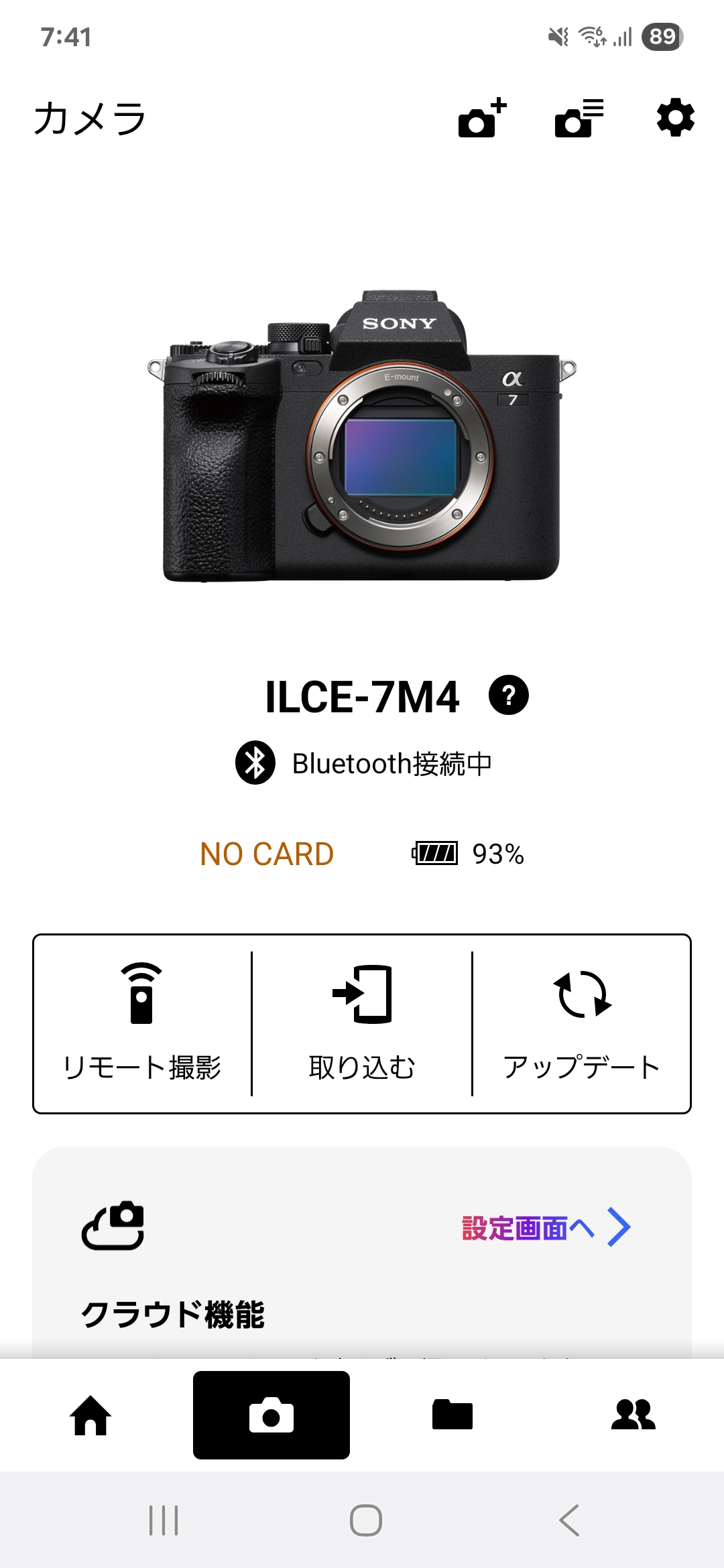Image resolution: width=724 pixels, height=1568 pixels.
Task: Switch to the folder storage tab
Action: [452, 1415]
